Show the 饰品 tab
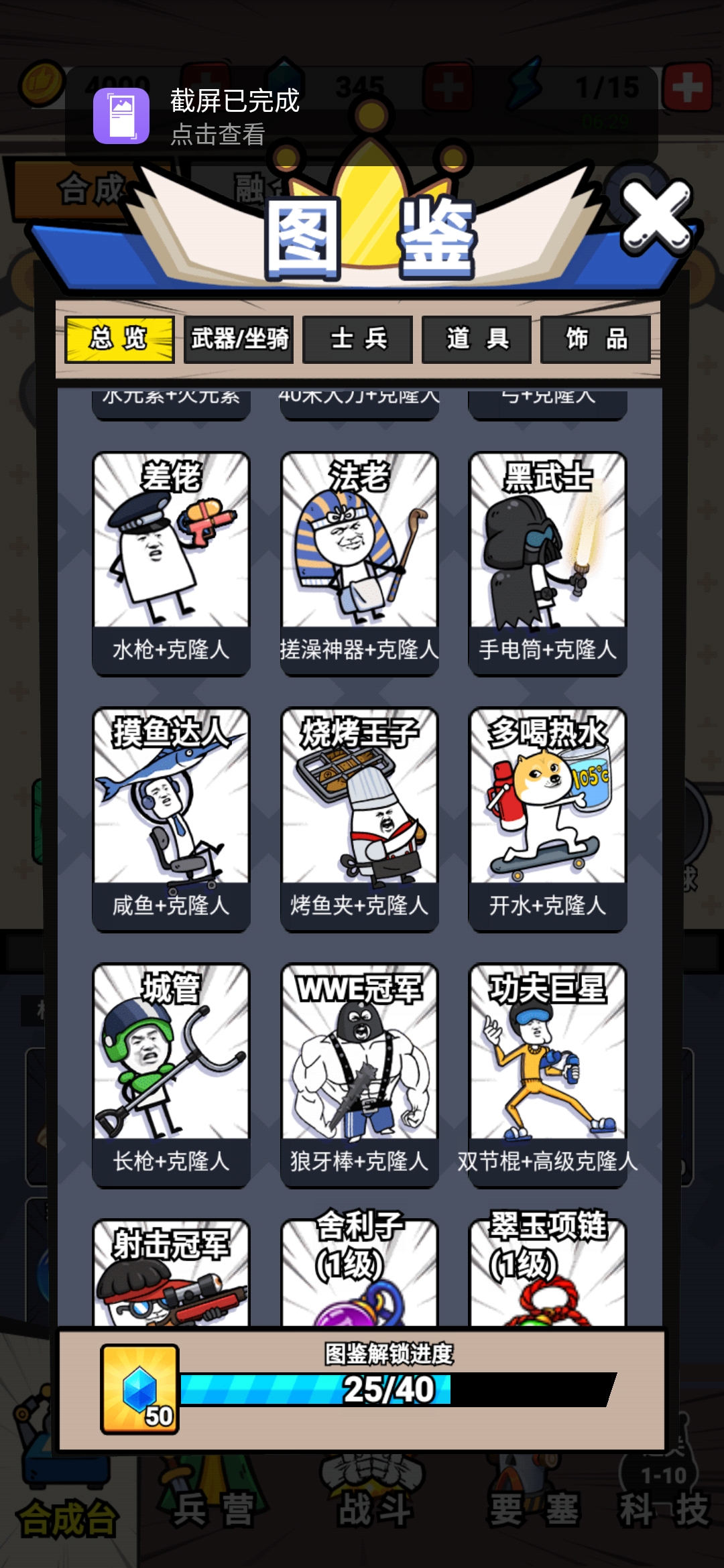Screen dimensions: 724x1568 595,339
